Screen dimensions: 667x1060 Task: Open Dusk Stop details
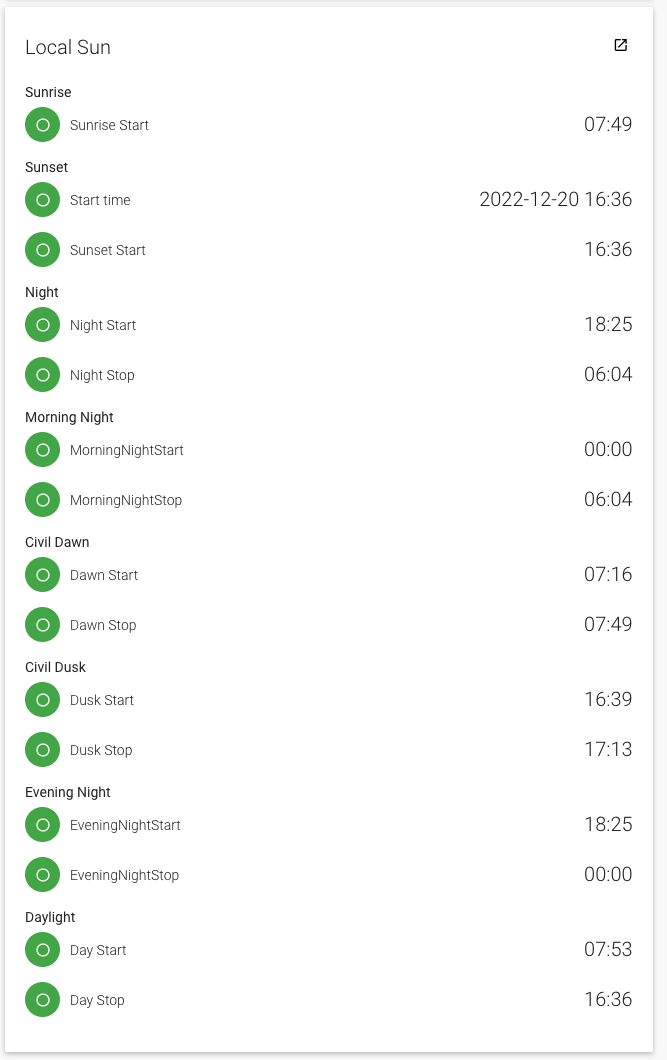point(101,750)
